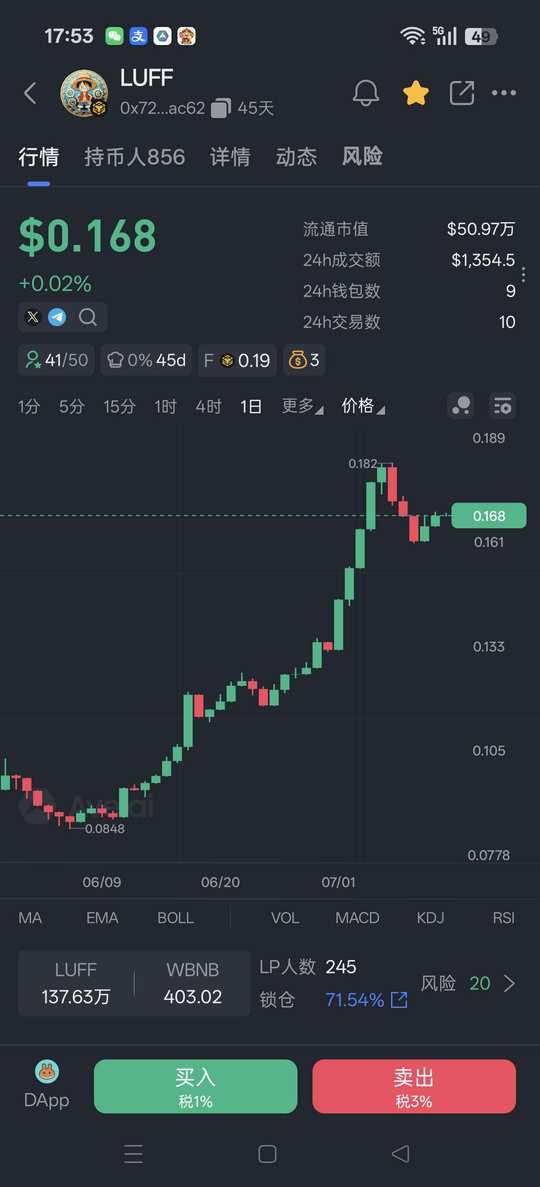Go back using the top-left arrow
This screenshot has height=1187, width=540.
tap(30, 94)
